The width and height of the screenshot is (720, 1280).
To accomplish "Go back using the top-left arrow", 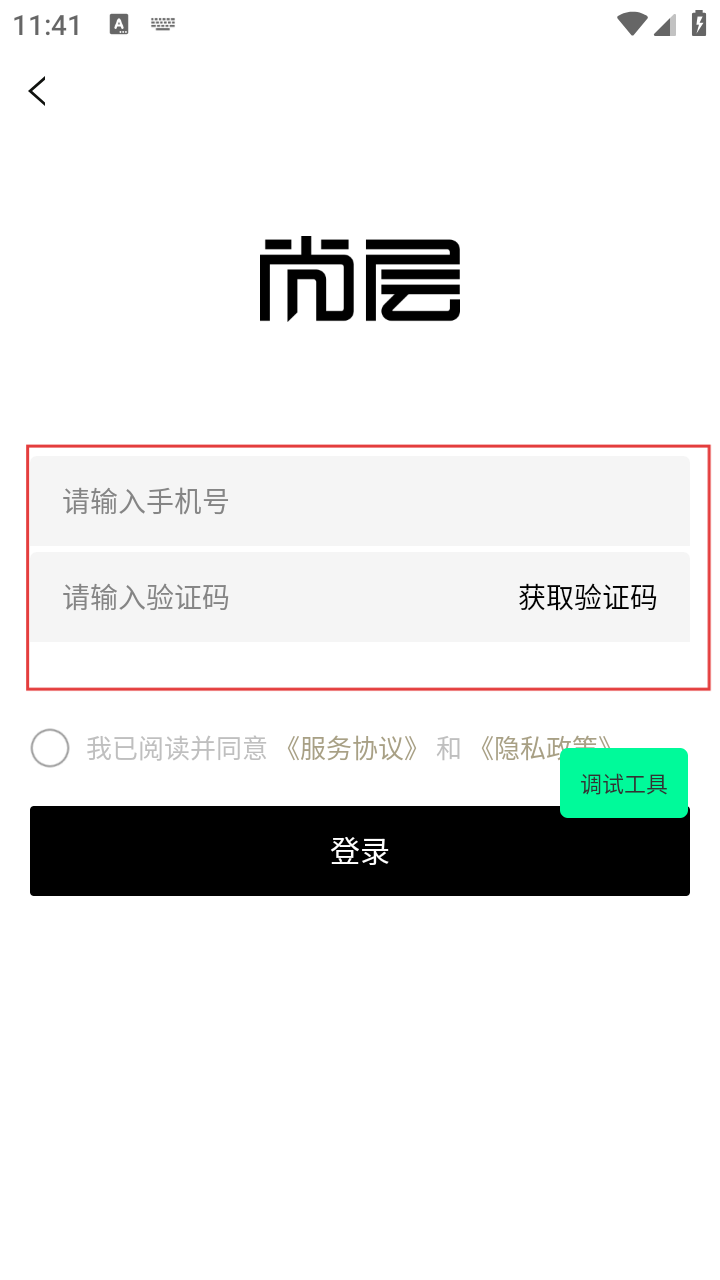I will click(37, 91).
